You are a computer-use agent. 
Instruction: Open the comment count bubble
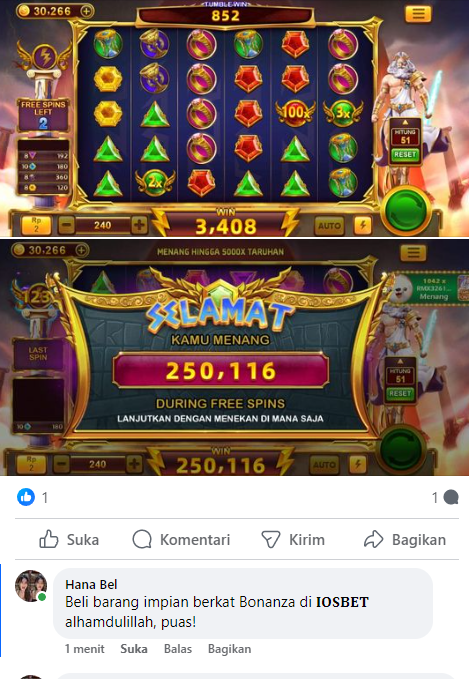point(445,497)
